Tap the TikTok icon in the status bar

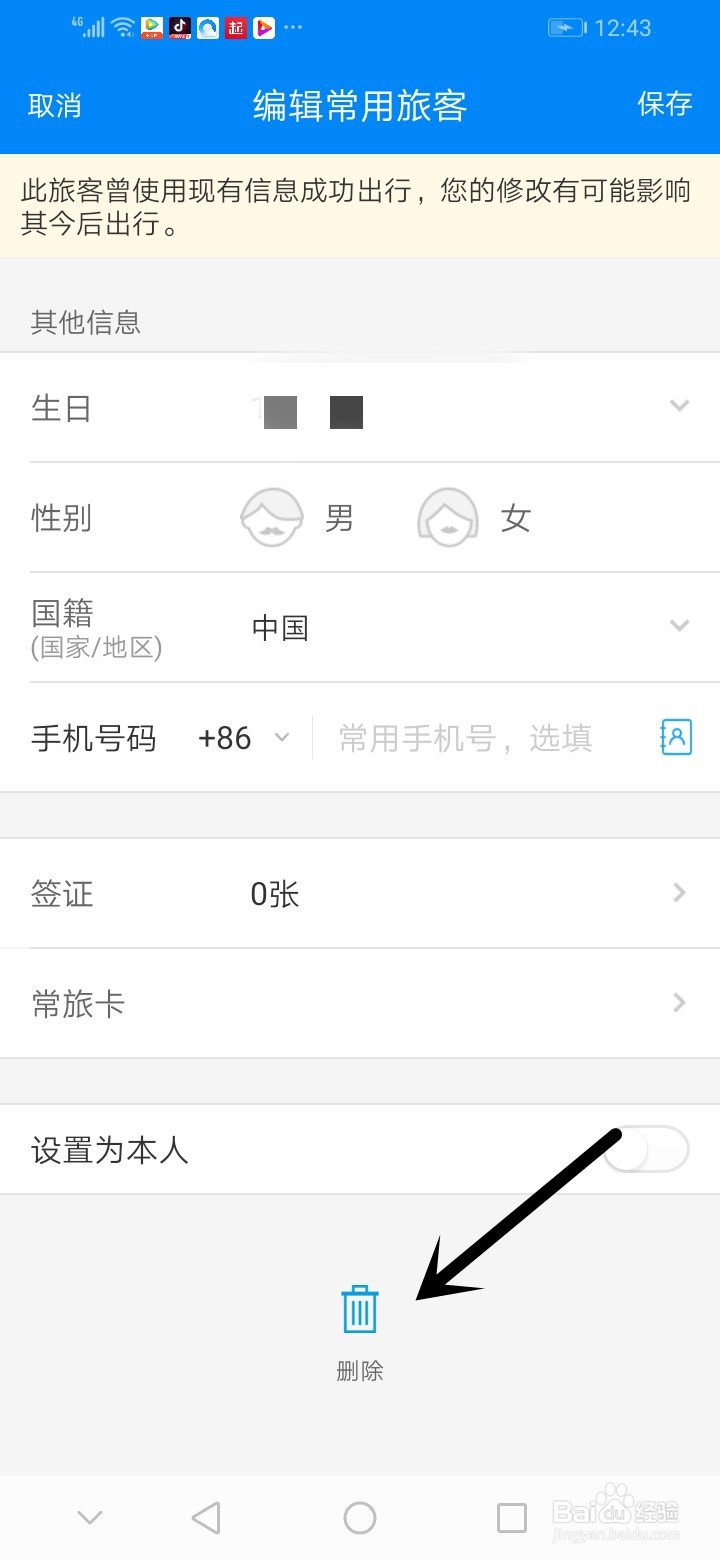(180, 27)
